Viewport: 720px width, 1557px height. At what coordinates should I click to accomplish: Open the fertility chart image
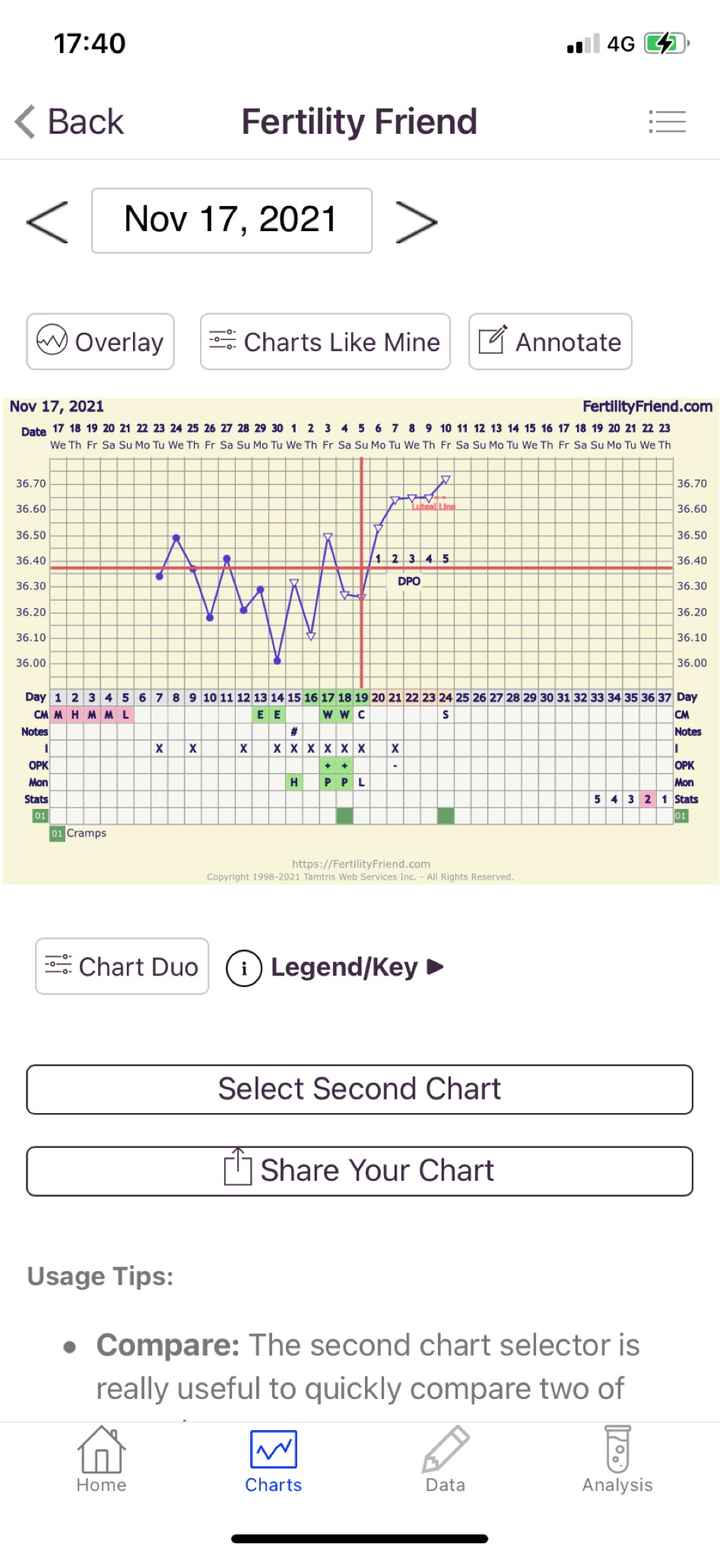(x=360, y=640)
